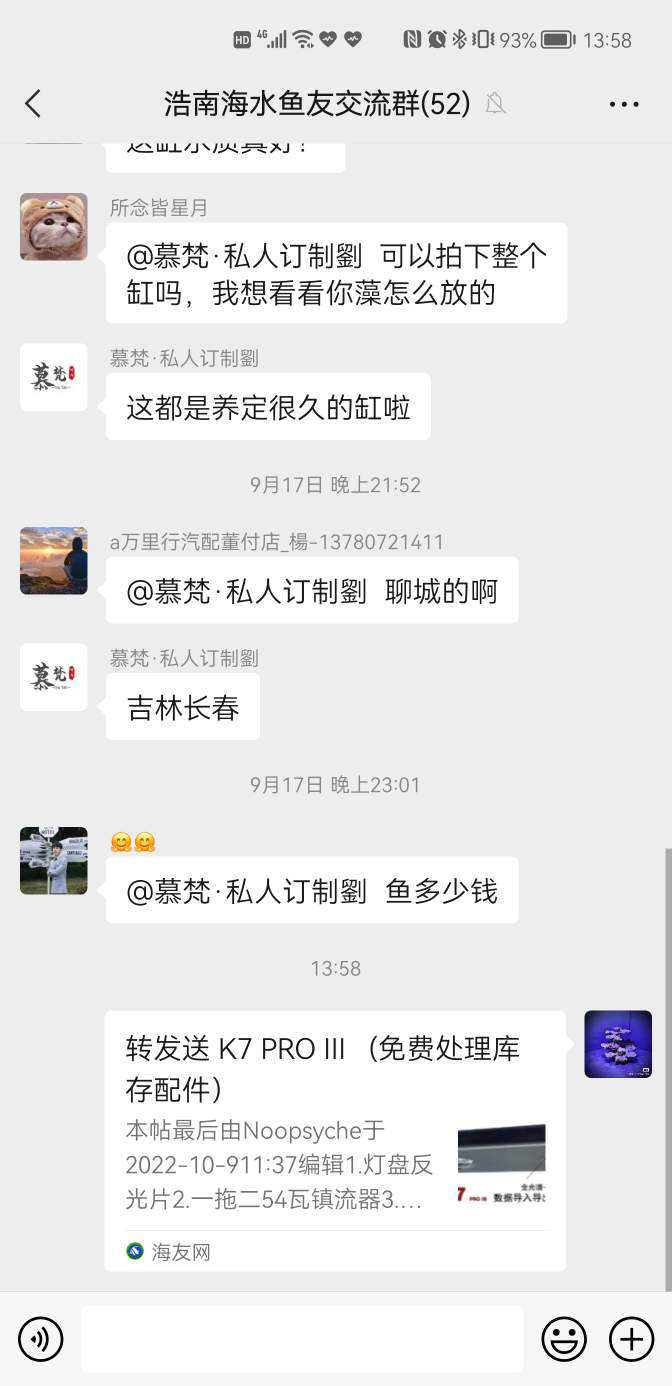The image size is (672, 1386).
Task: Open the group chat overflow menu
Action: click(623, 104)
